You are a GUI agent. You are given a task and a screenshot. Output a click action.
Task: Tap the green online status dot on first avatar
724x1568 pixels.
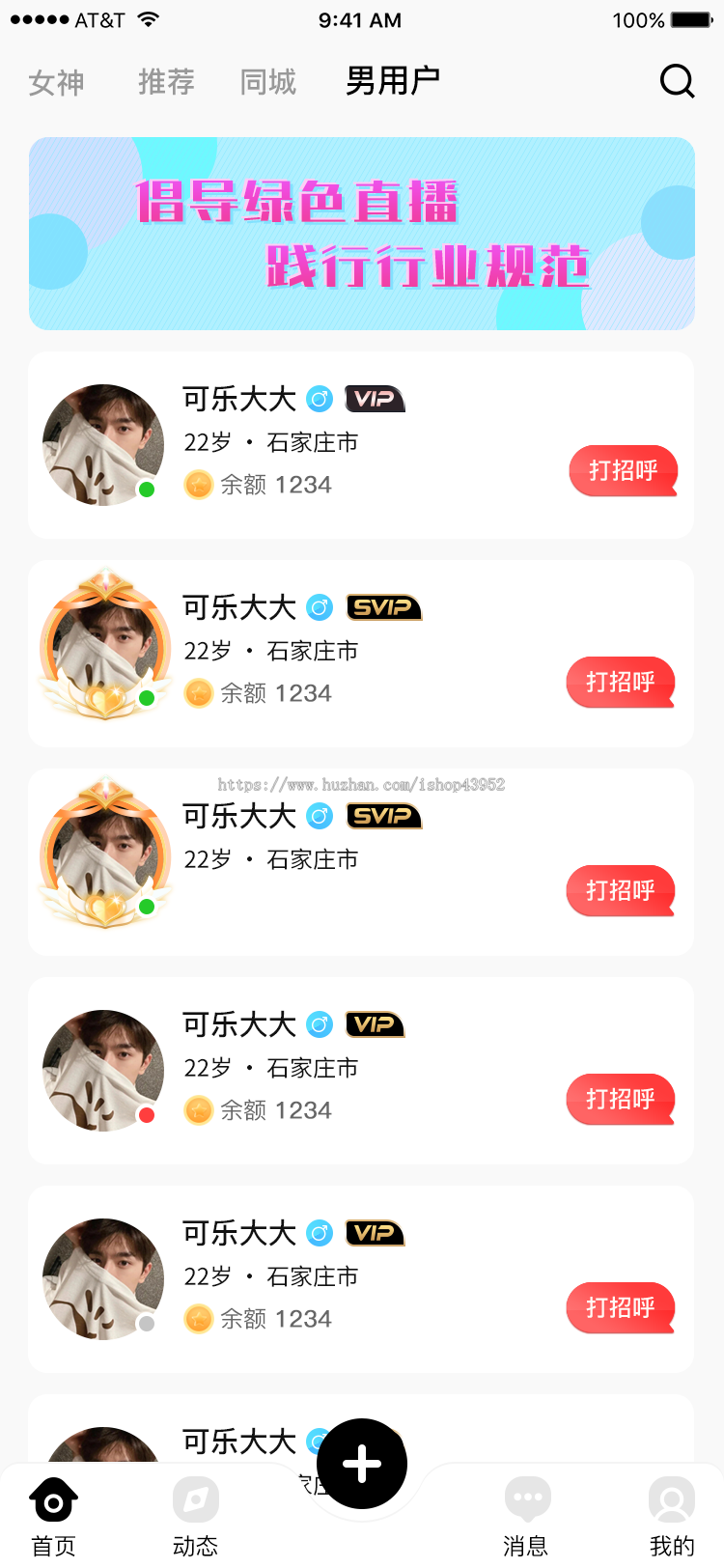[x=145, y=490]
